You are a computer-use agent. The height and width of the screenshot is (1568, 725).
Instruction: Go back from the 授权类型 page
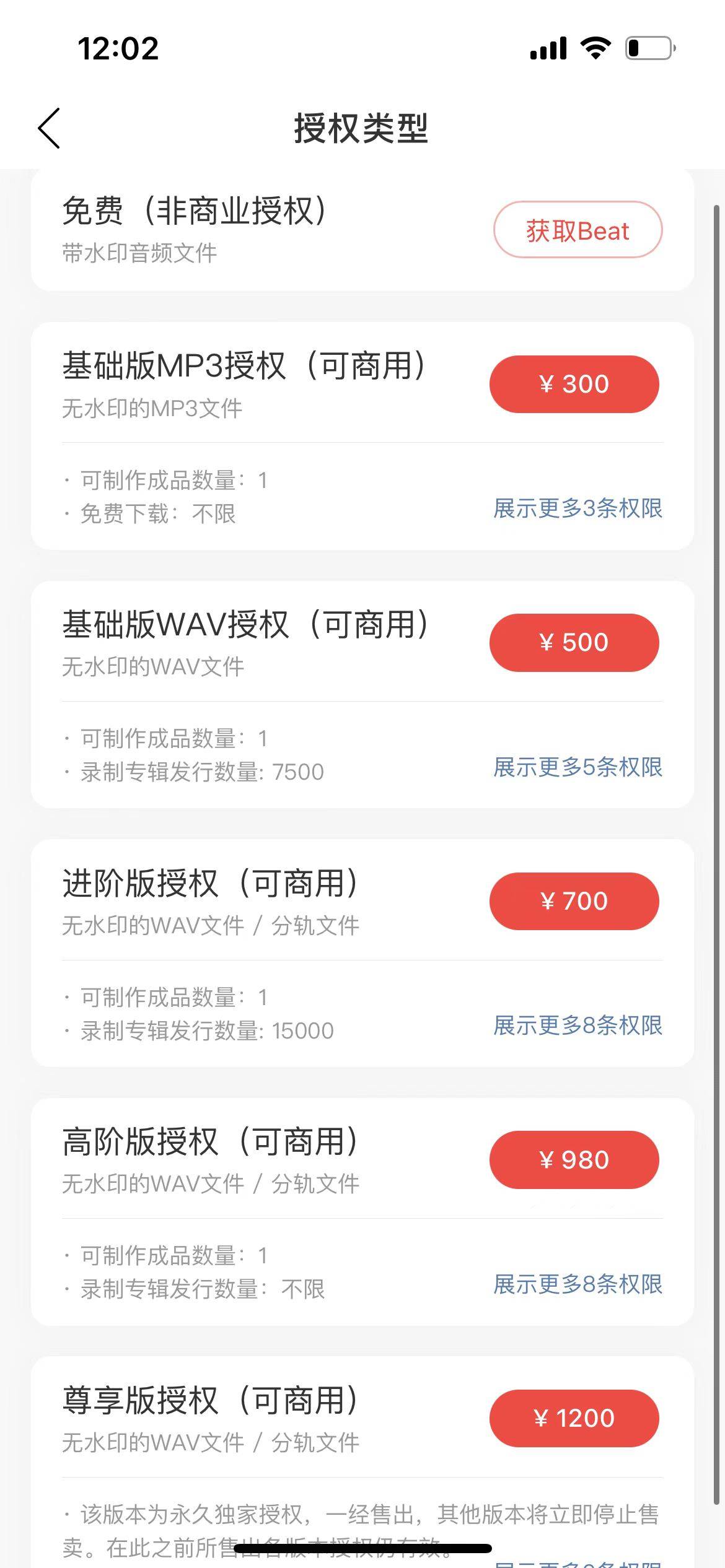pos(50,128)
